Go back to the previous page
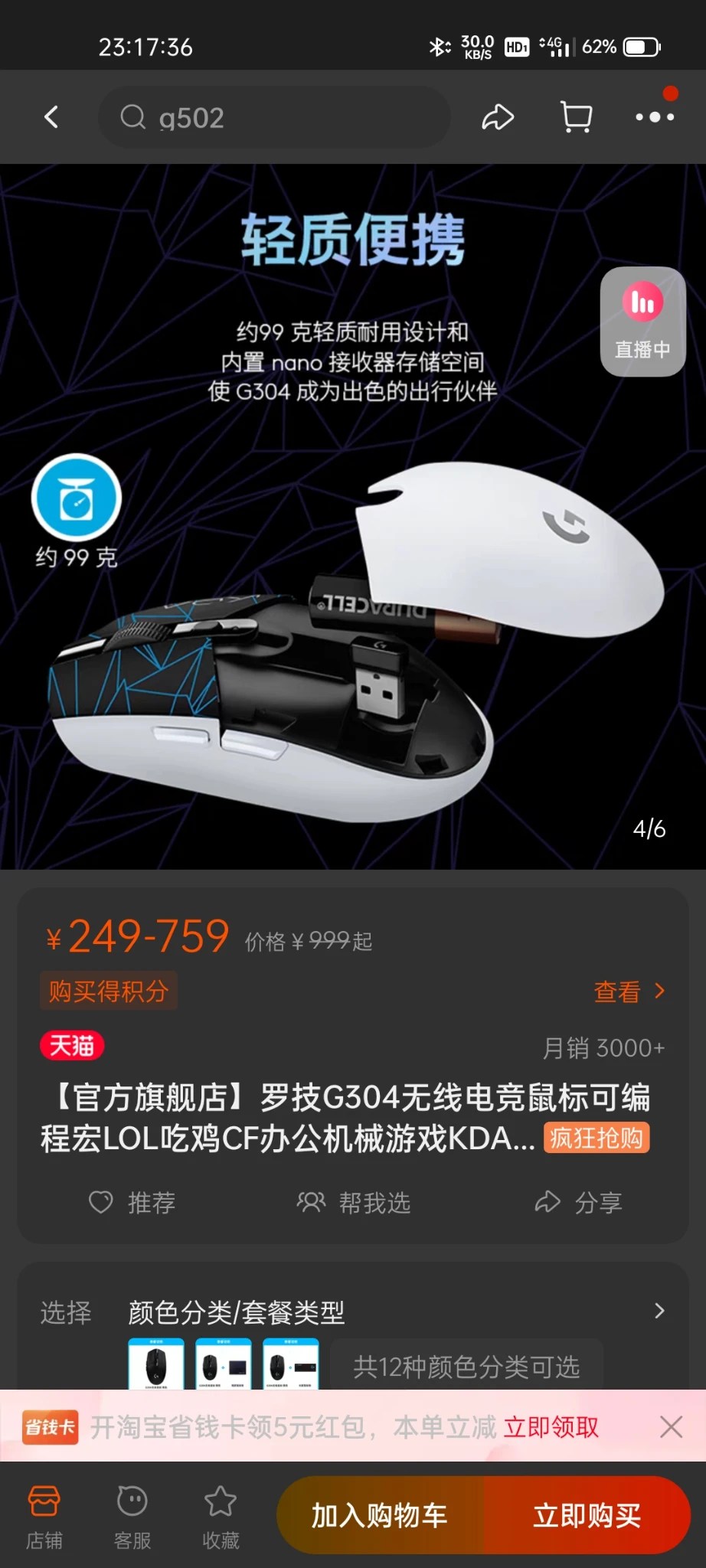This screenshot has height=1568, width=706. pos(51,117)
